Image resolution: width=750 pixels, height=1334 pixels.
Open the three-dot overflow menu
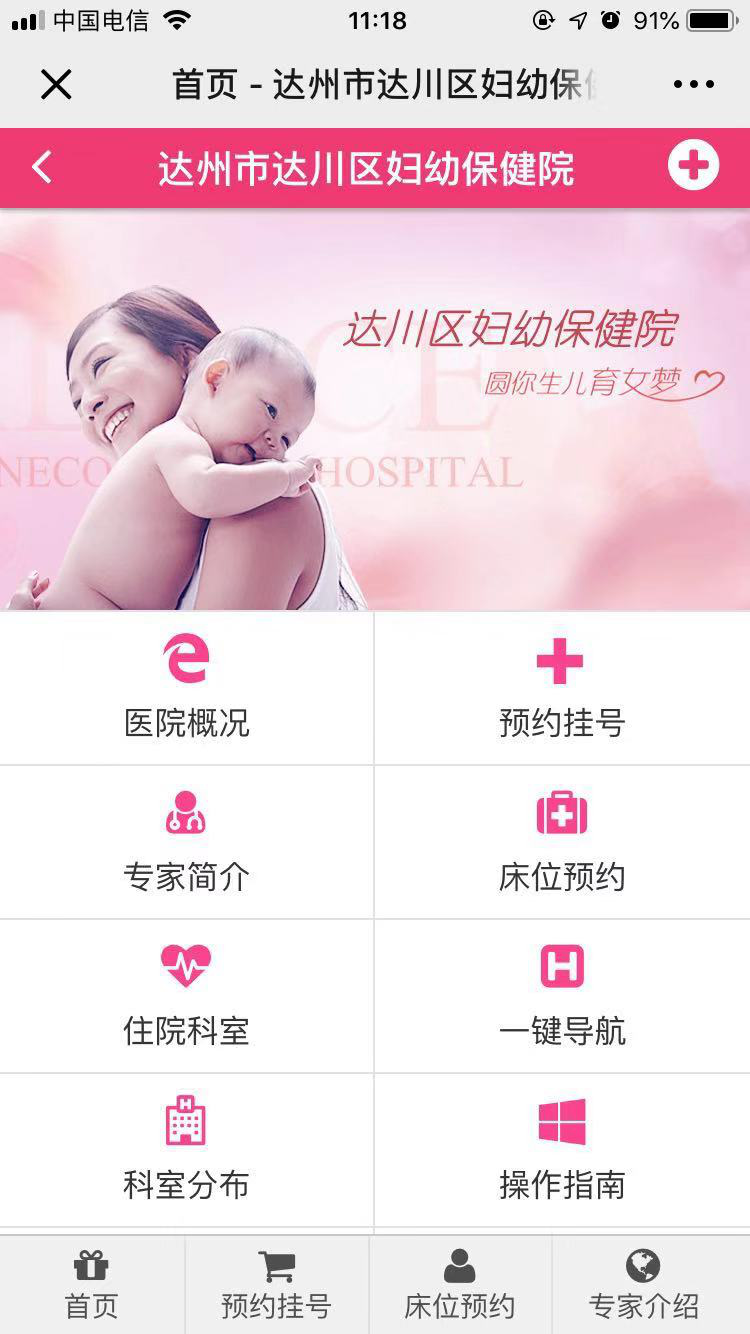[x=694, y=85]
